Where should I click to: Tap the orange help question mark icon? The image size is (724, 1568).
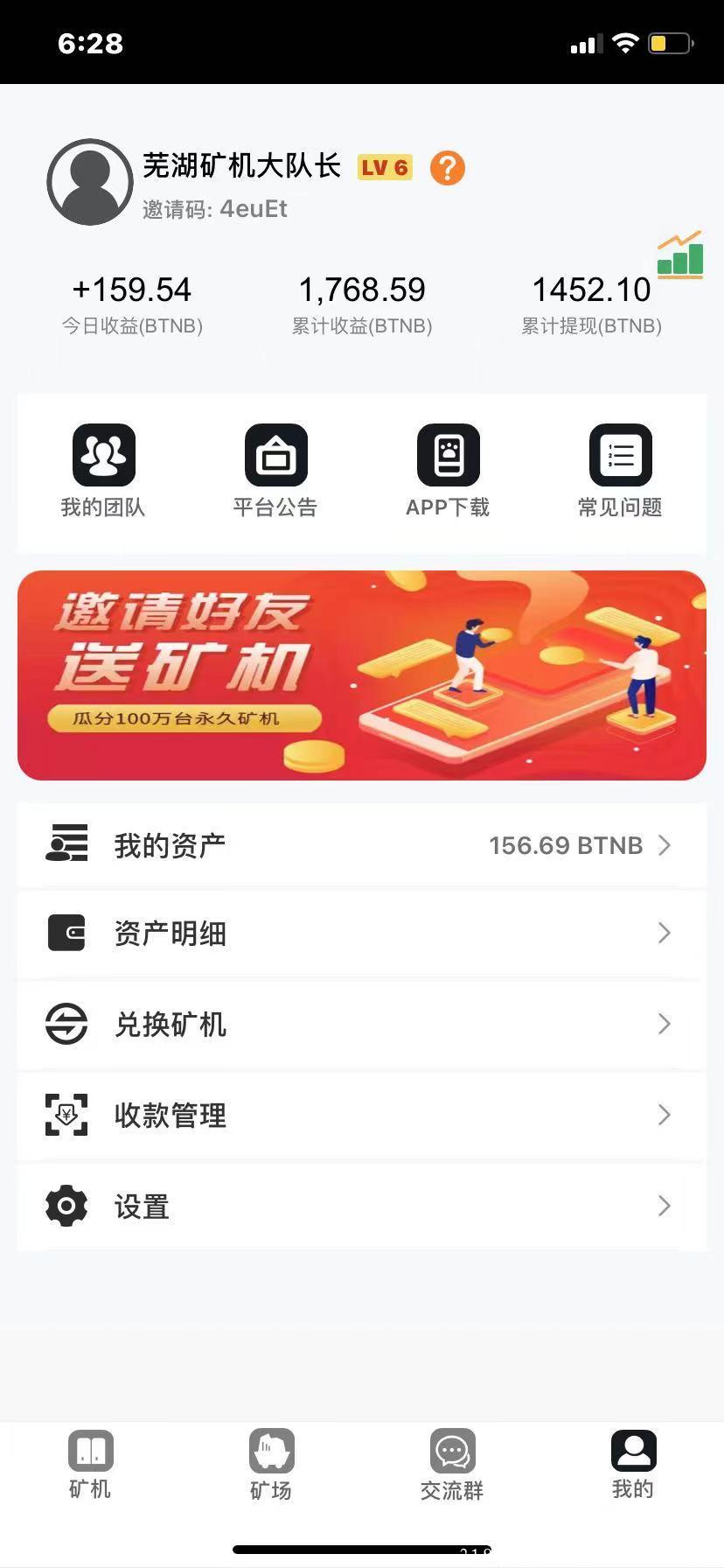pyautogui.click(x=447, y=168)
